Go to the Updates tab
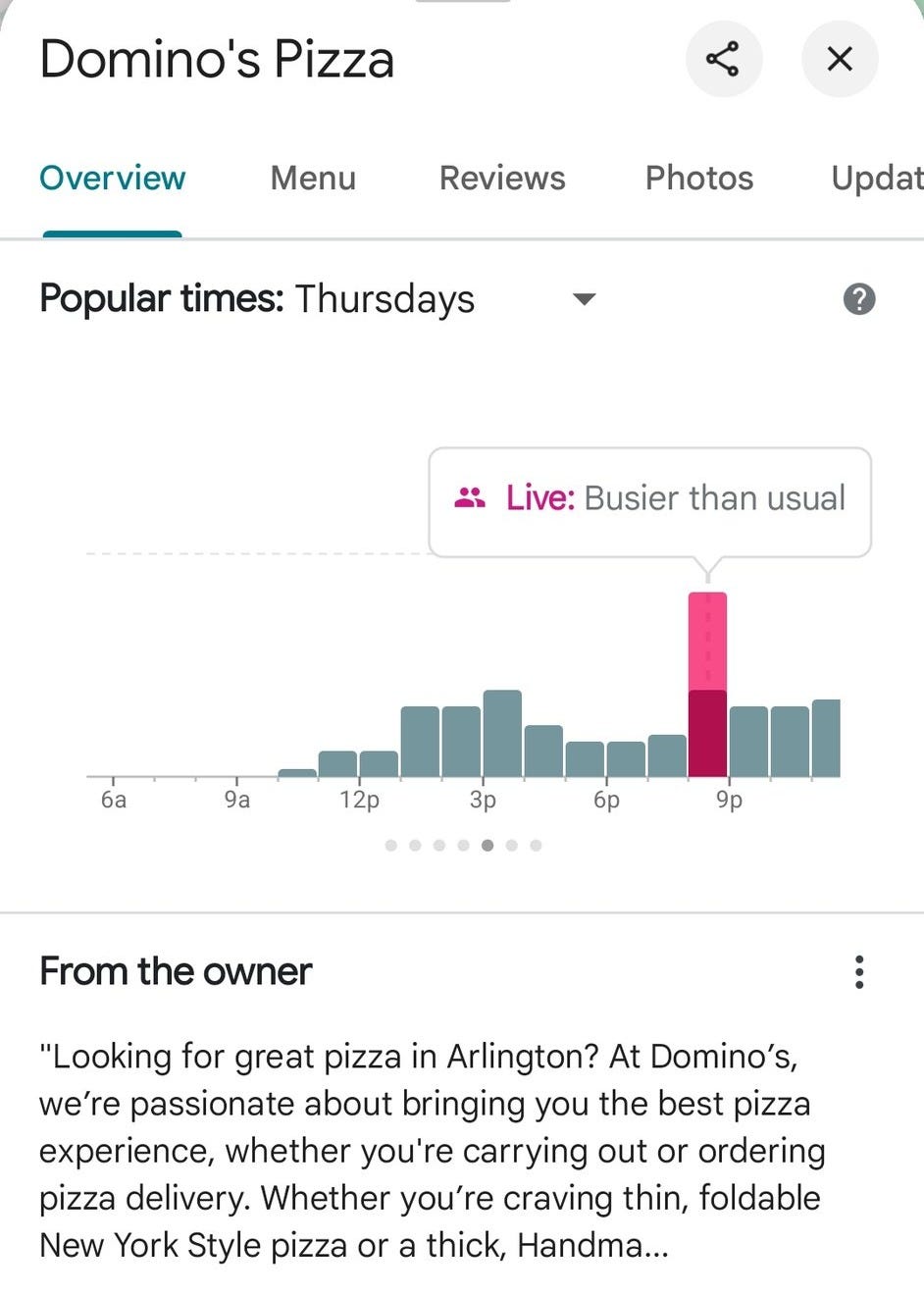Image resolution: width=924 pixels, height=1295 pixels. [x=876, y=178]
